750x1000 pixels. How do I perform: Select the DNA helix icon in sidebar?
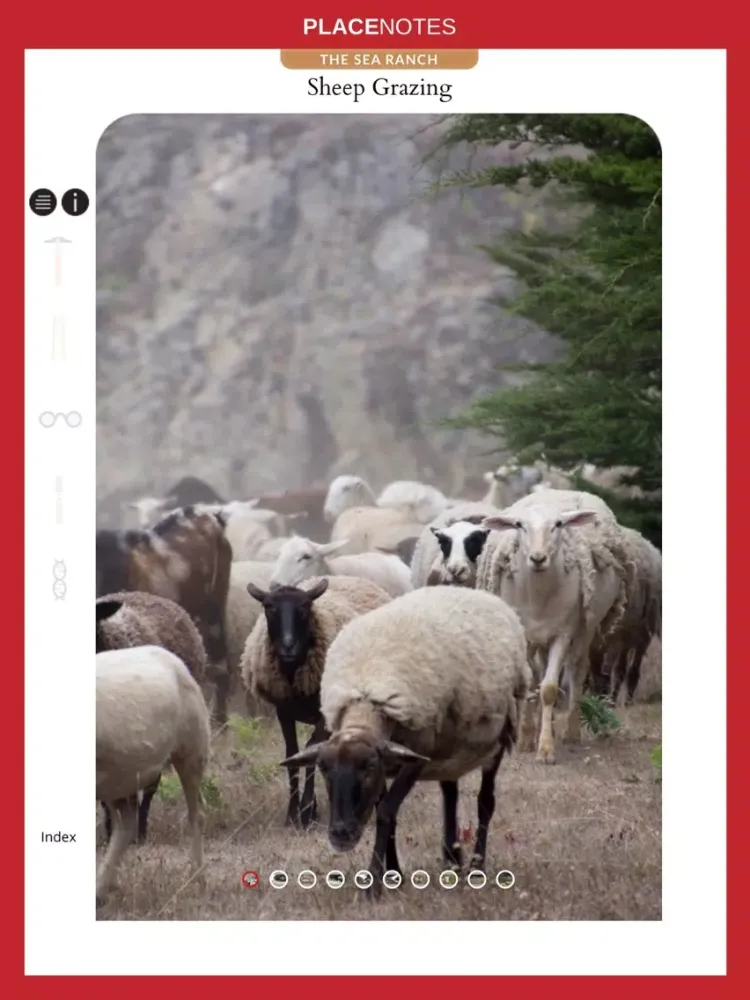click(59, 579)
